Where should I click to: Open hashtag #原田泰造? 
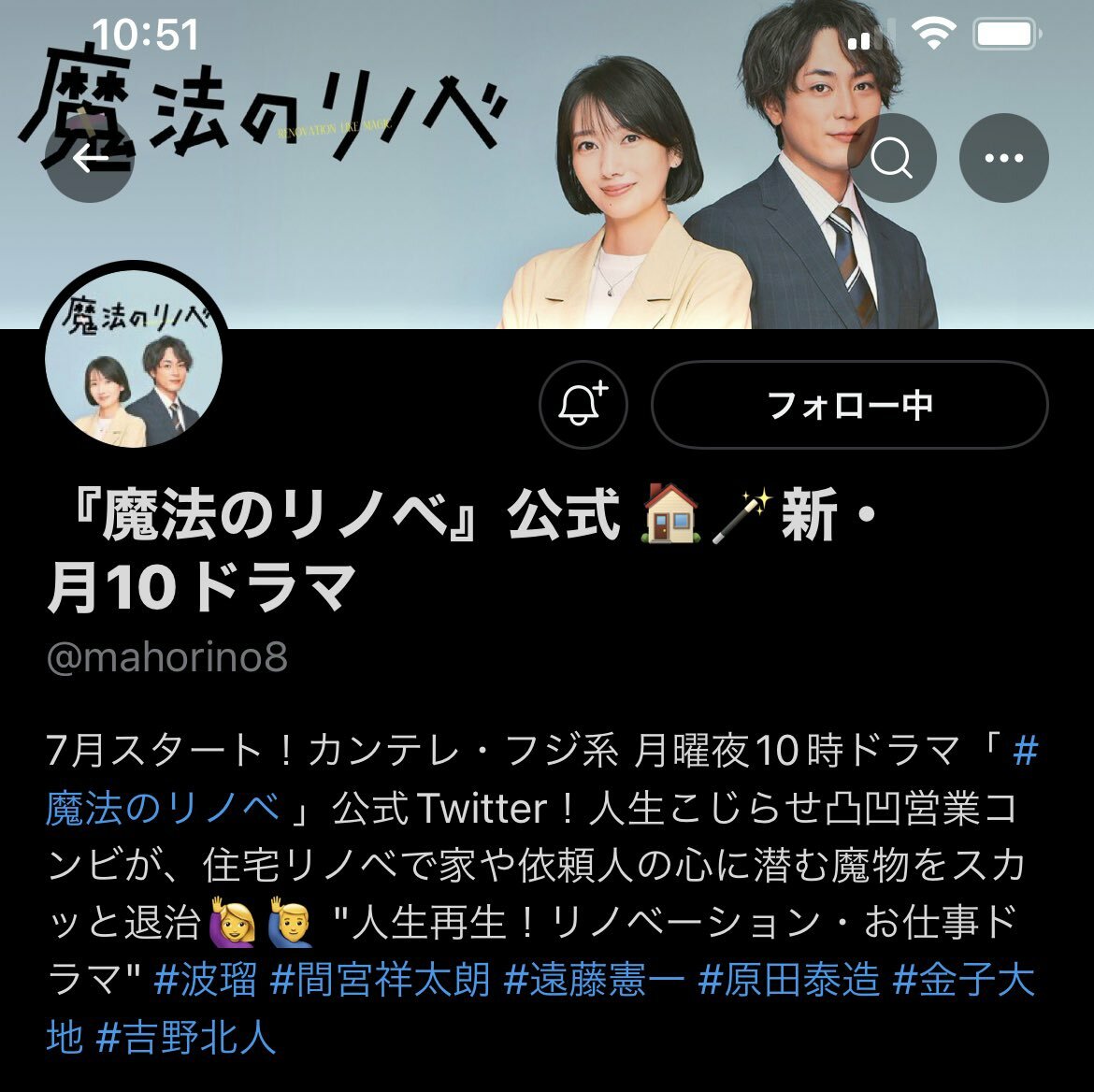pos(790,981)
